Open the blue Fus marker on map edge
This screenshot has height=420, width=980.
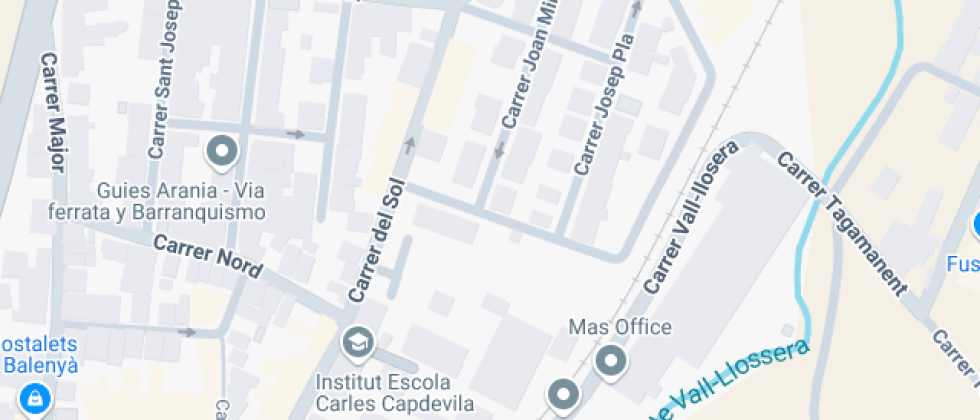click(976, 226)
